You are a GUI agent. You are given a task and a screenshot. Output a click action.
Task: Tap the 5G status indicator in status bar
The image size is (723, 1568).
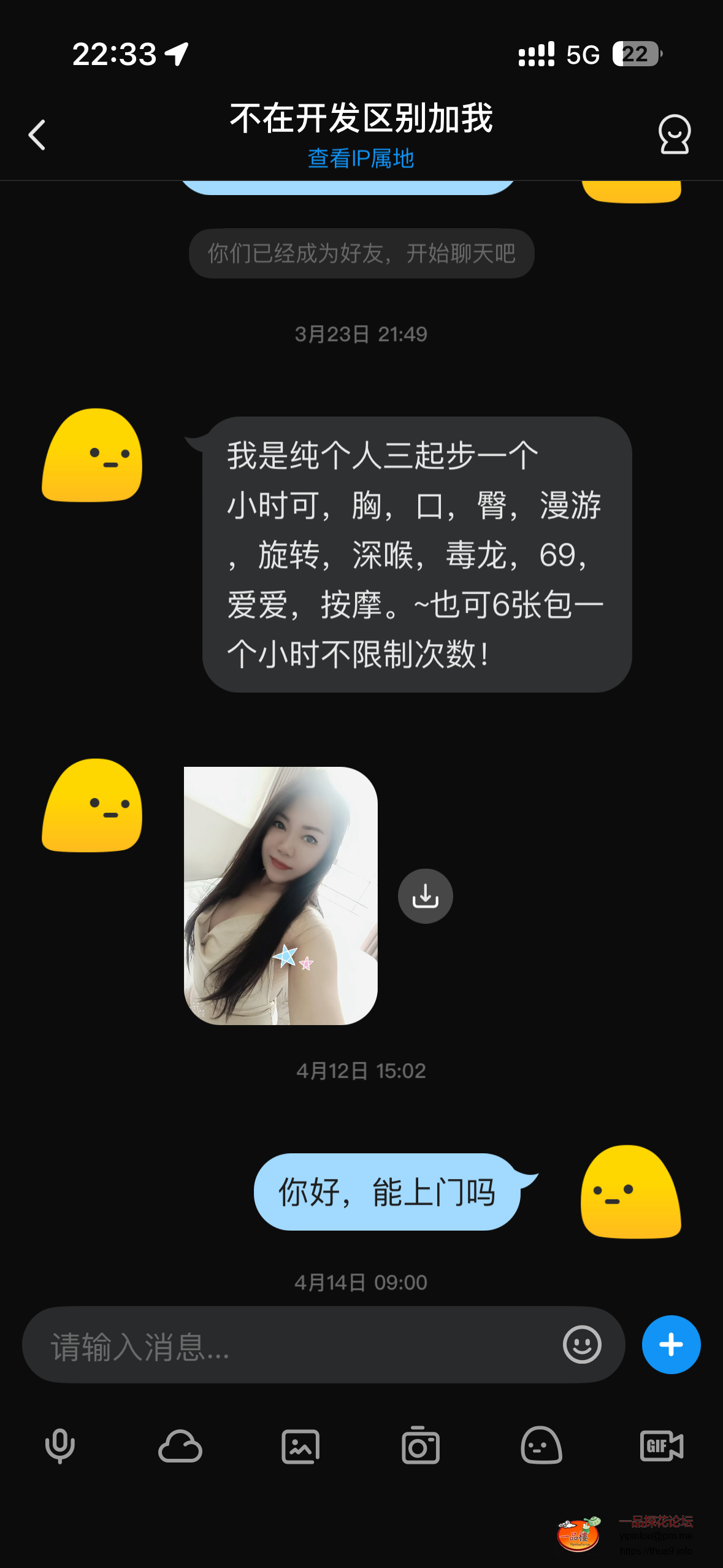click(x=583, y=56)
